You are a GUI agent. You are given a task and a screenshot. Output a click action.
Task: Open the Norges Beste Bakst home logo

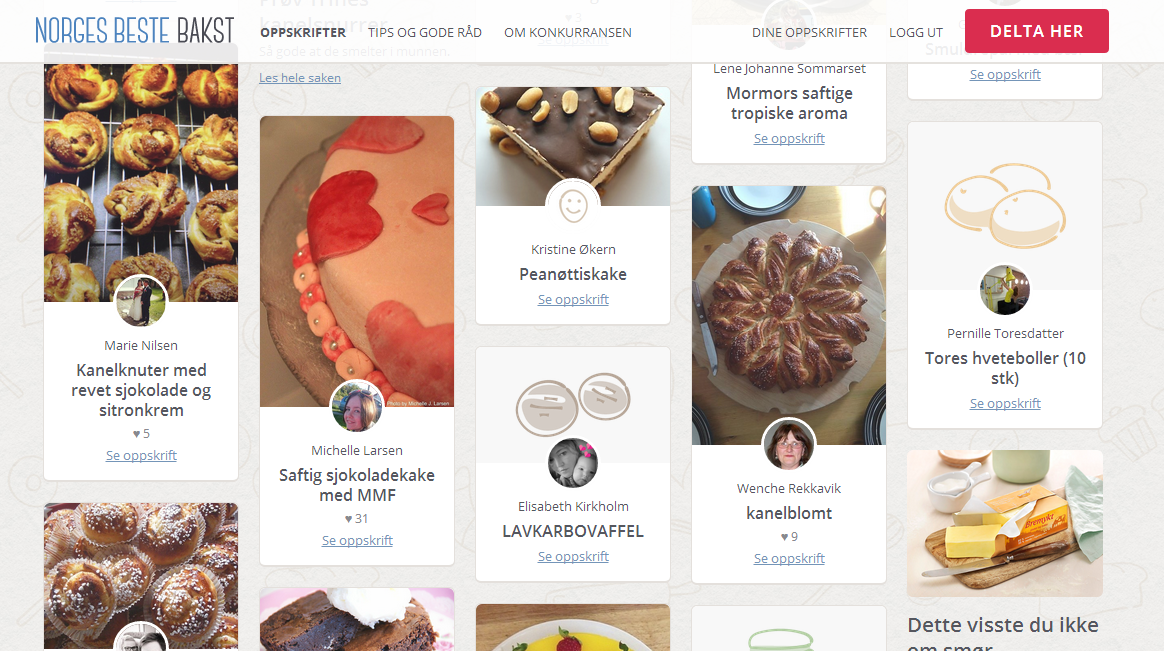(x=134, y=31)
